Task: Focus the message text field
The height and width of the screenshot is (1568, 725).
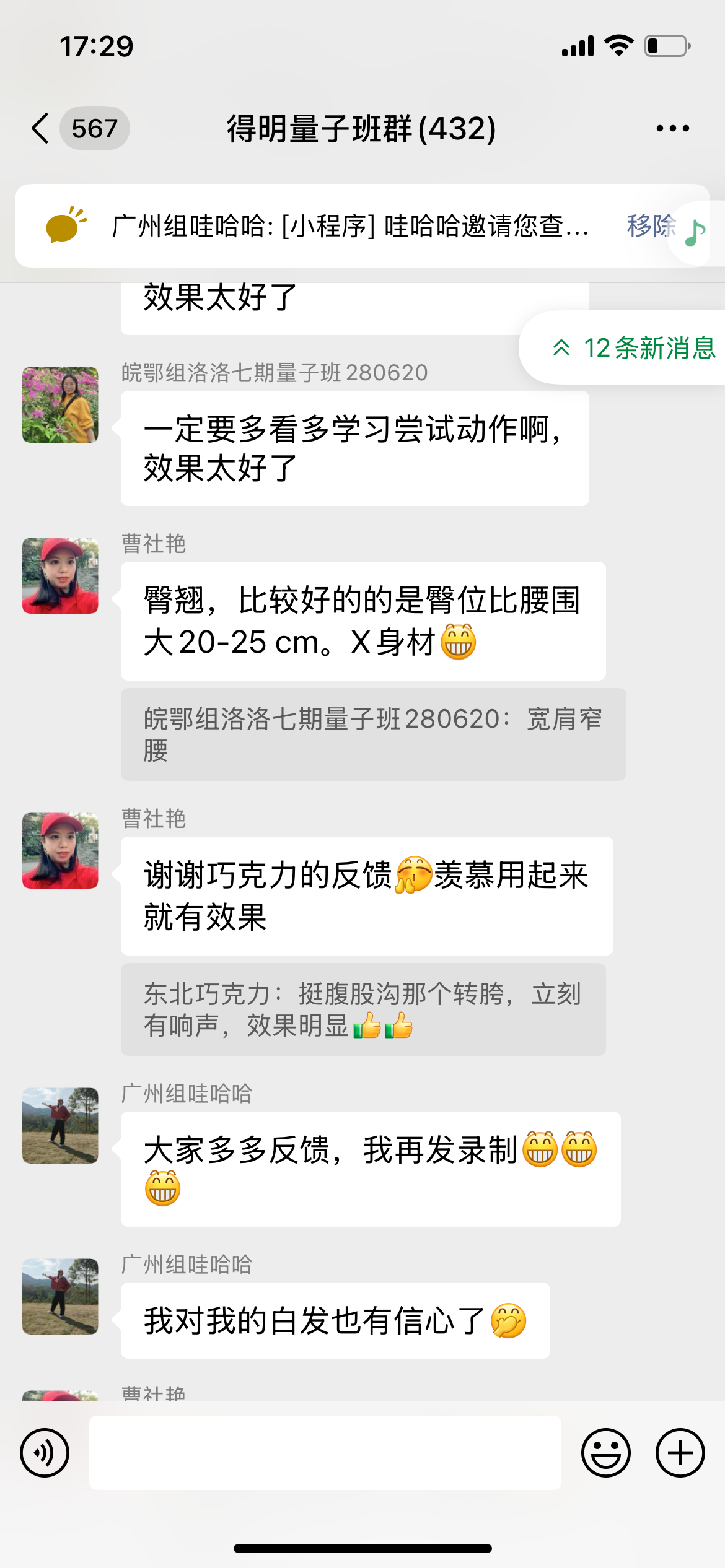Action: [325, 1453]
